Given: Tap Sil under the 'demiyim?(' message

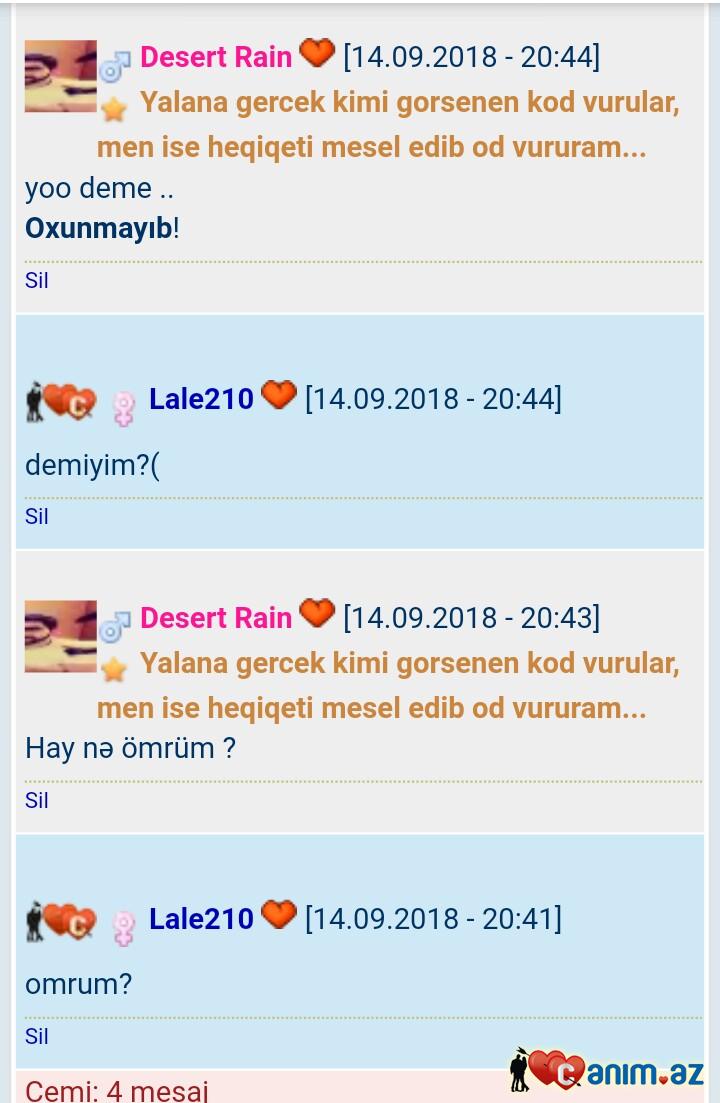Looking at the screenshot, I should (37, 516).
